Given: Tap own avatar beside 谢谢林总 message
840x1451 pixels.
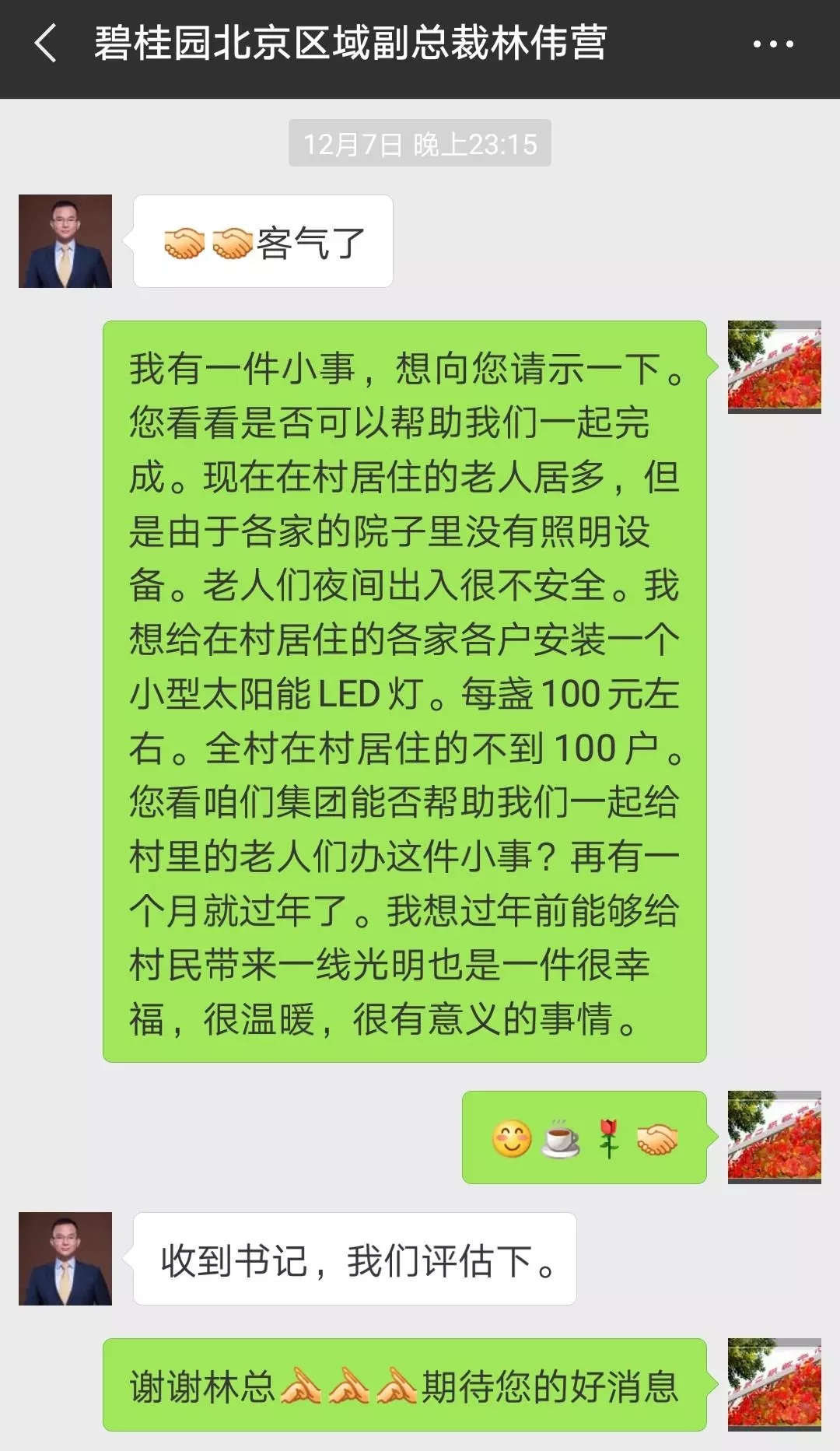Looking at the screenshot, I should [774, 1384].
